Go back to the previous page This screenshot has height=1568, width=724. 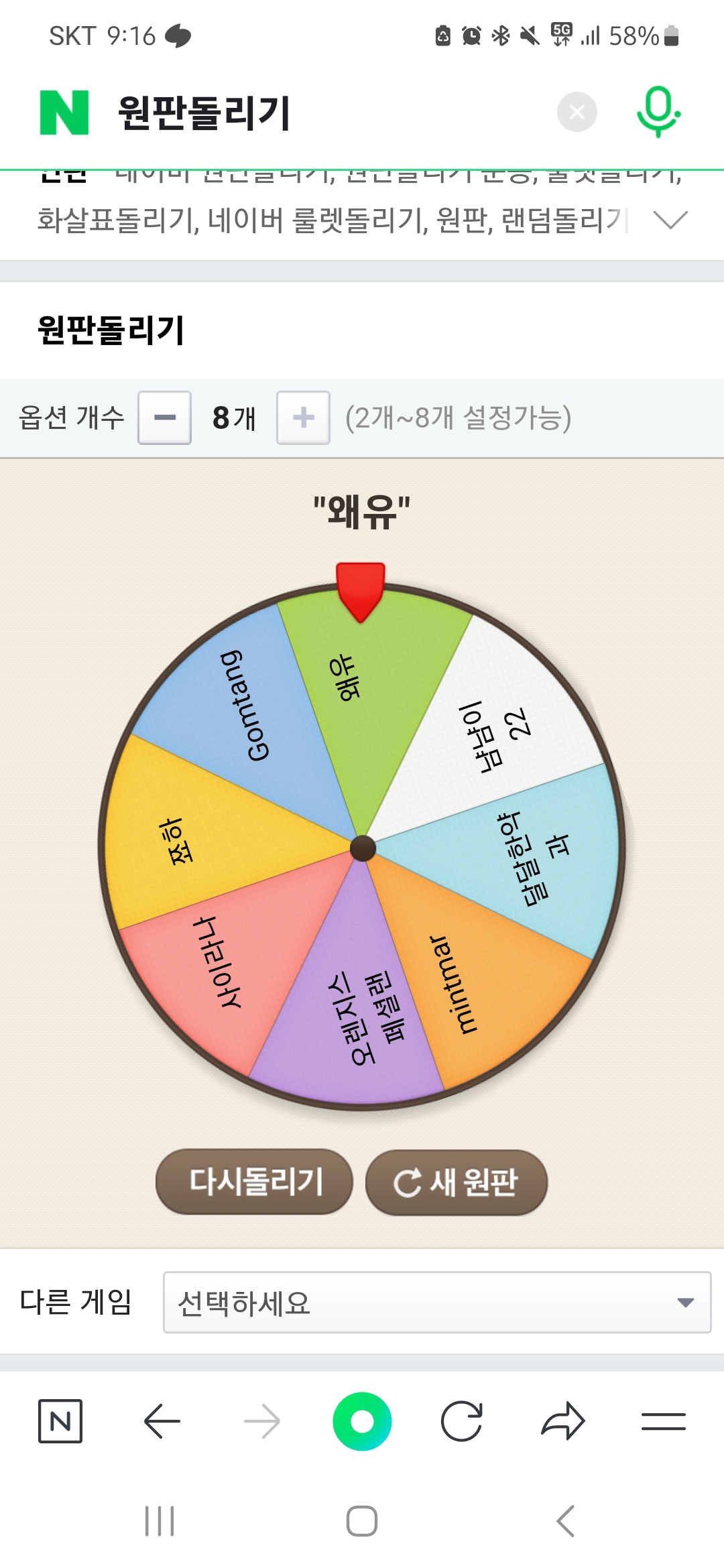point(162,1421)
